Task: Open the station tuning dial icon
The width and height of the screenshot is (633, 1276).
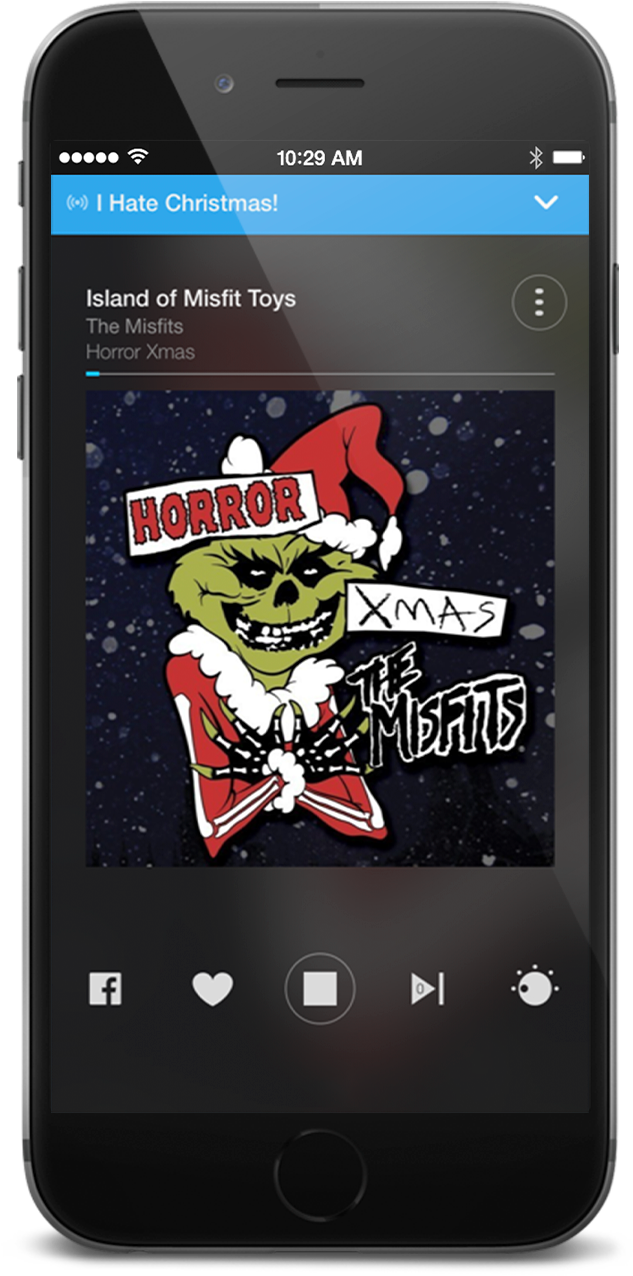Action: (x=535, y=988)
